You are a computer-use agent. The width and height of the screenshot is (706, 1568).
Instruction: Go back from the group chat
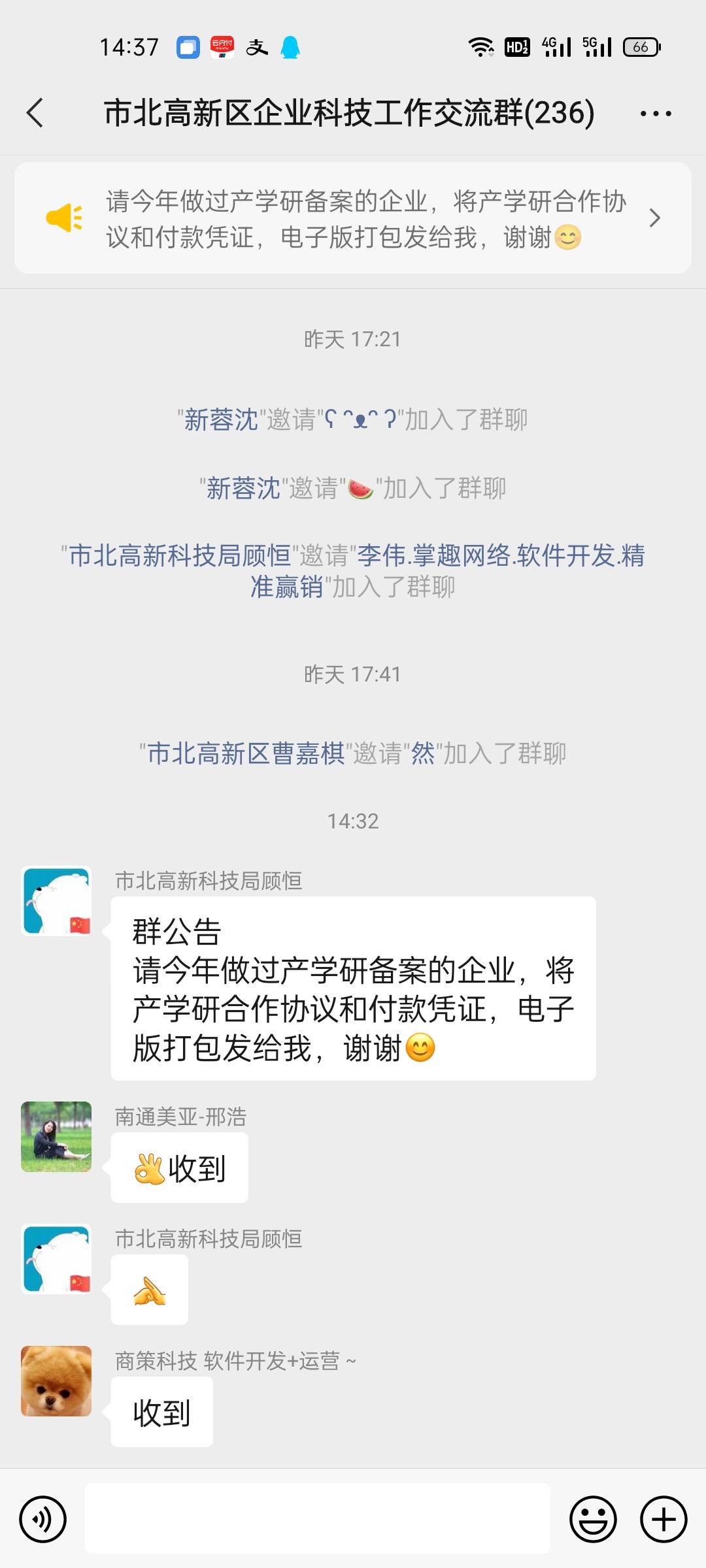[35, 113]
